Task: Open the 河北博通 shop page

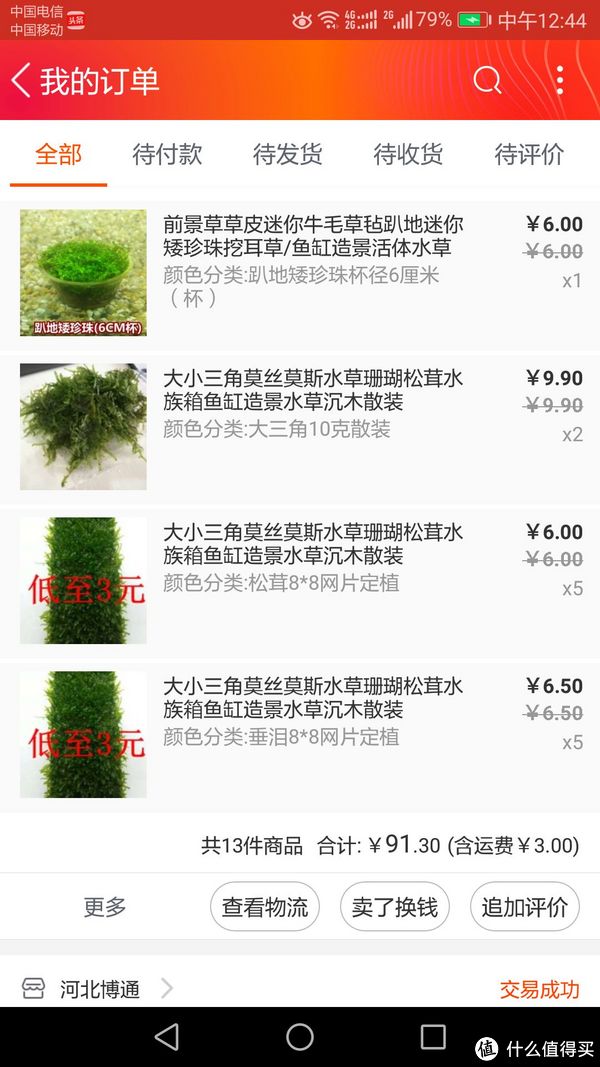Action: (x=100, y=989)
